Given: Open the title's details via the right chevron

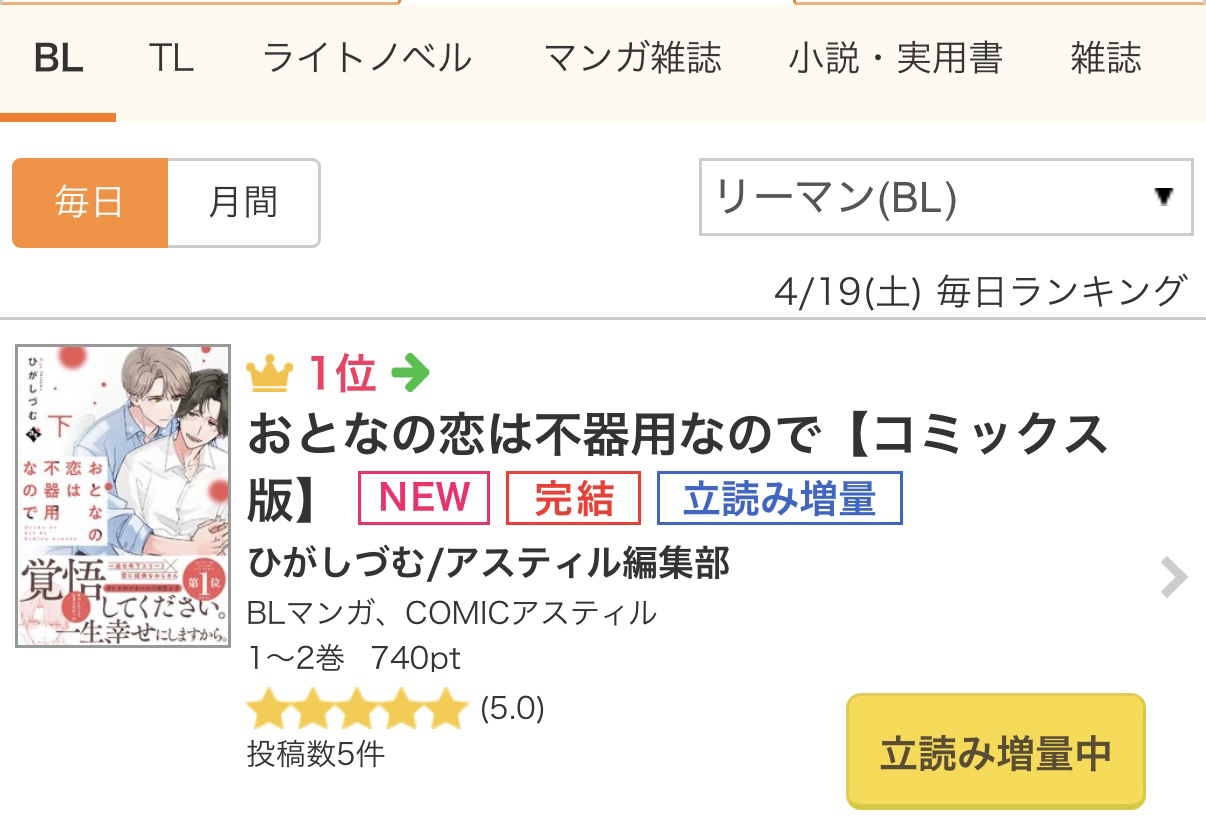Looking at the screenshot, I should 1173,578.
